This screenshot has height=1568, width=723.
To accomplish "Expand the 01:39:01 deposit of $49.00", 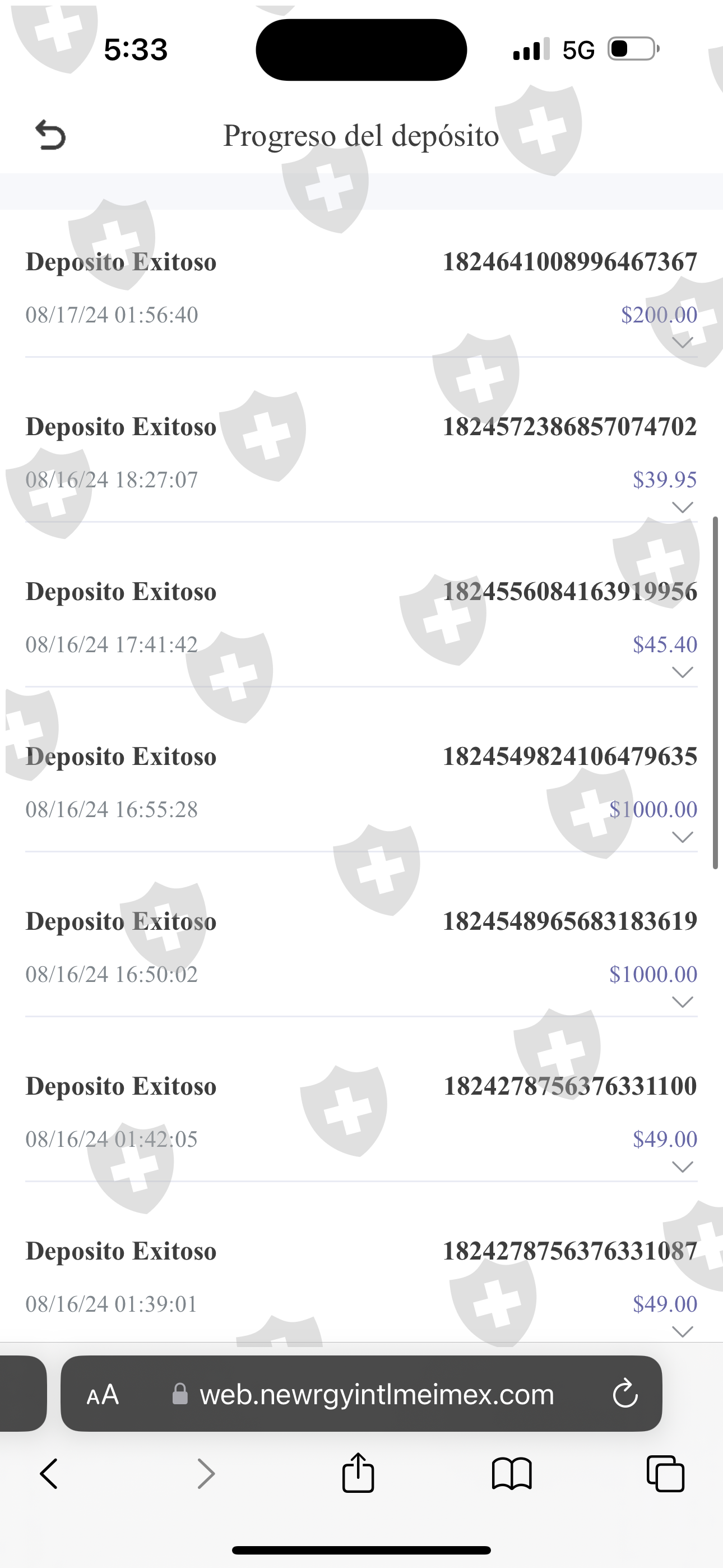I will click(x=682, y=1332).
